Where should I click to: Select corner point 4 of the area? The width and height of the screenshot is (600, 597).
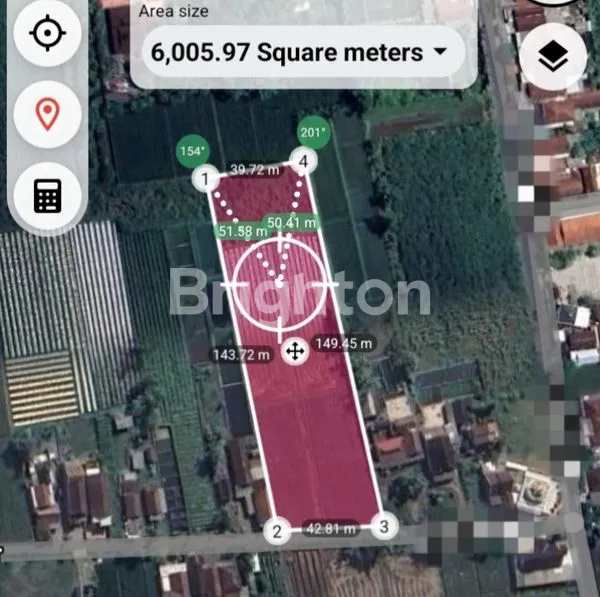point(303,160)
